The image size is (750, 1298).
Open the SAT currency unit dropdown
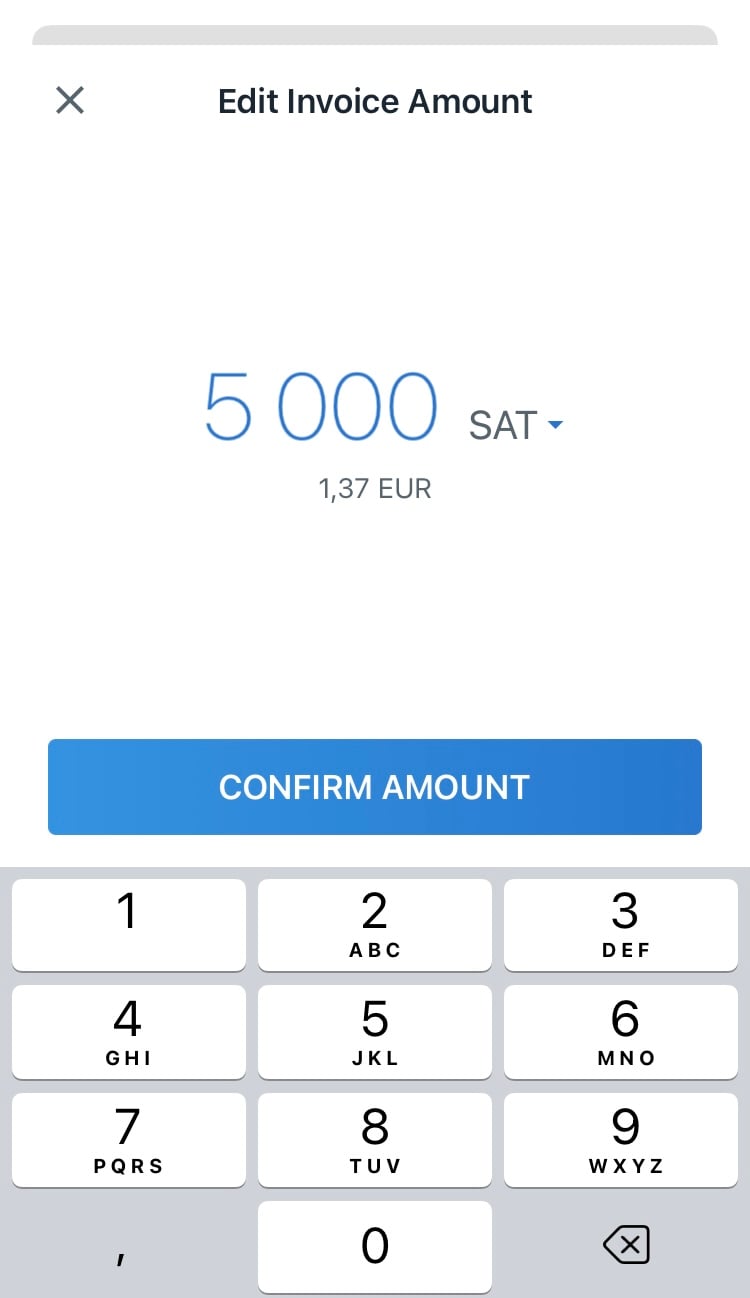click(x=516, y=425)
